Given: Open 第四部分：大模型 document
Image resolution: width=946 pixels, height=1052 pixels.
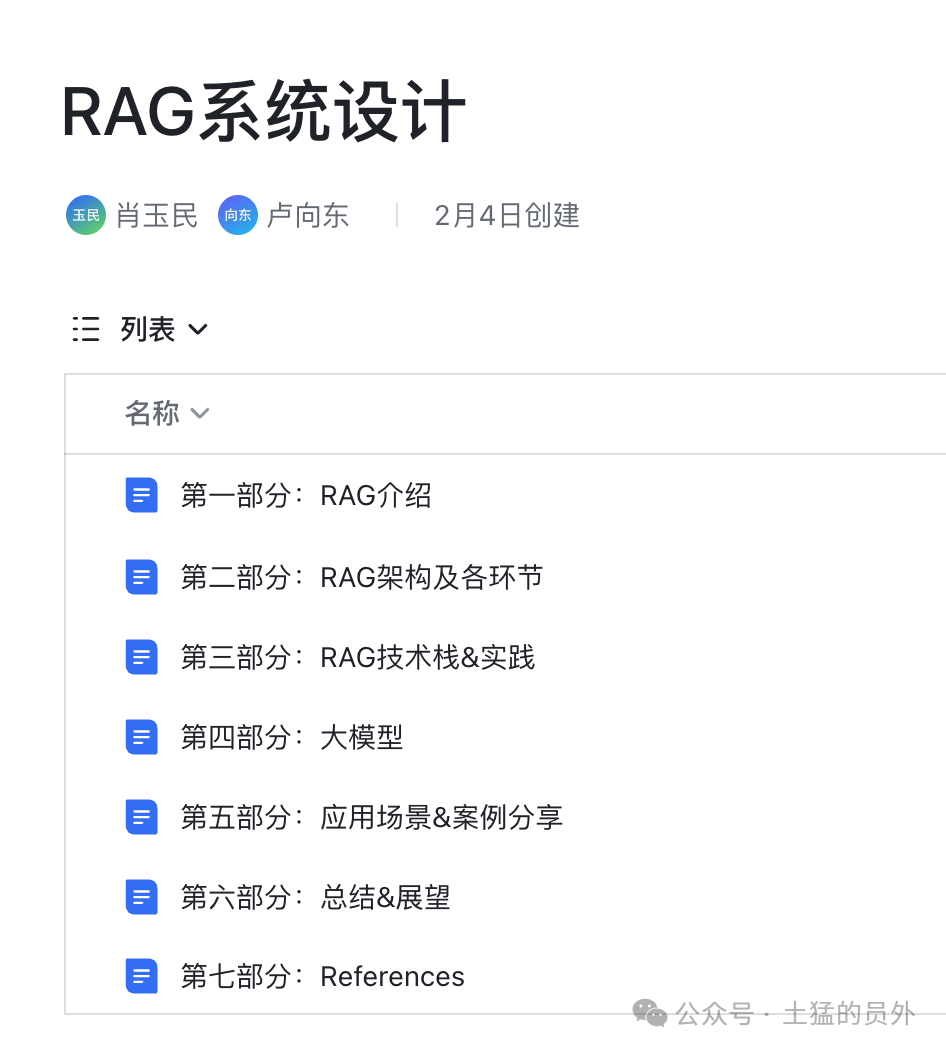Looking at the screenshot, I should (291, 738).
